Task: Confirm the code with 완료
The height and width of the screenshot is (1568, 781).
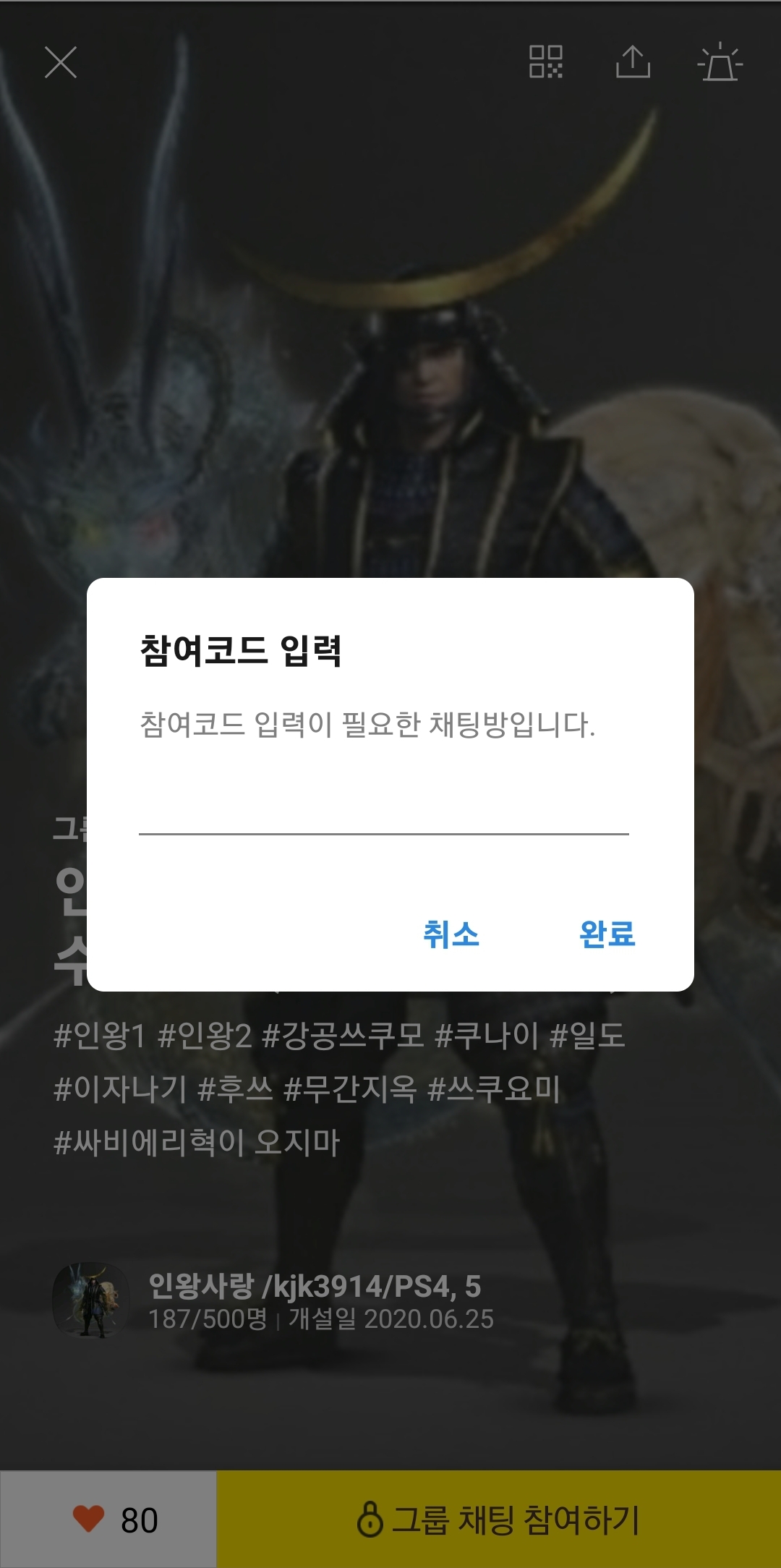Action: pyautogui.click(x=607, y=934)
